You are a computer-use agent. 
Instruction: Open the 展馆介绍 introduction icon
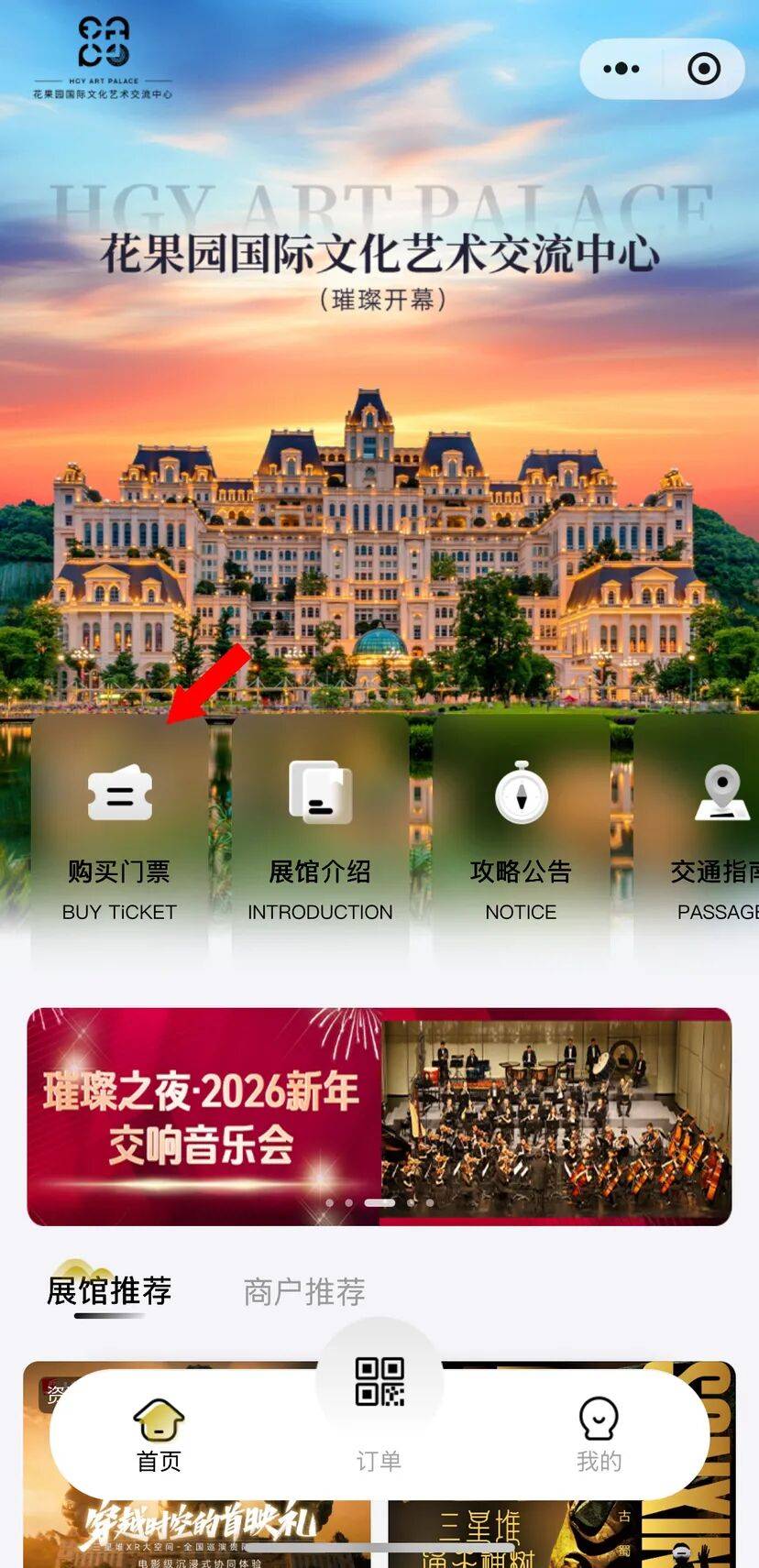[x=319, y=794]
